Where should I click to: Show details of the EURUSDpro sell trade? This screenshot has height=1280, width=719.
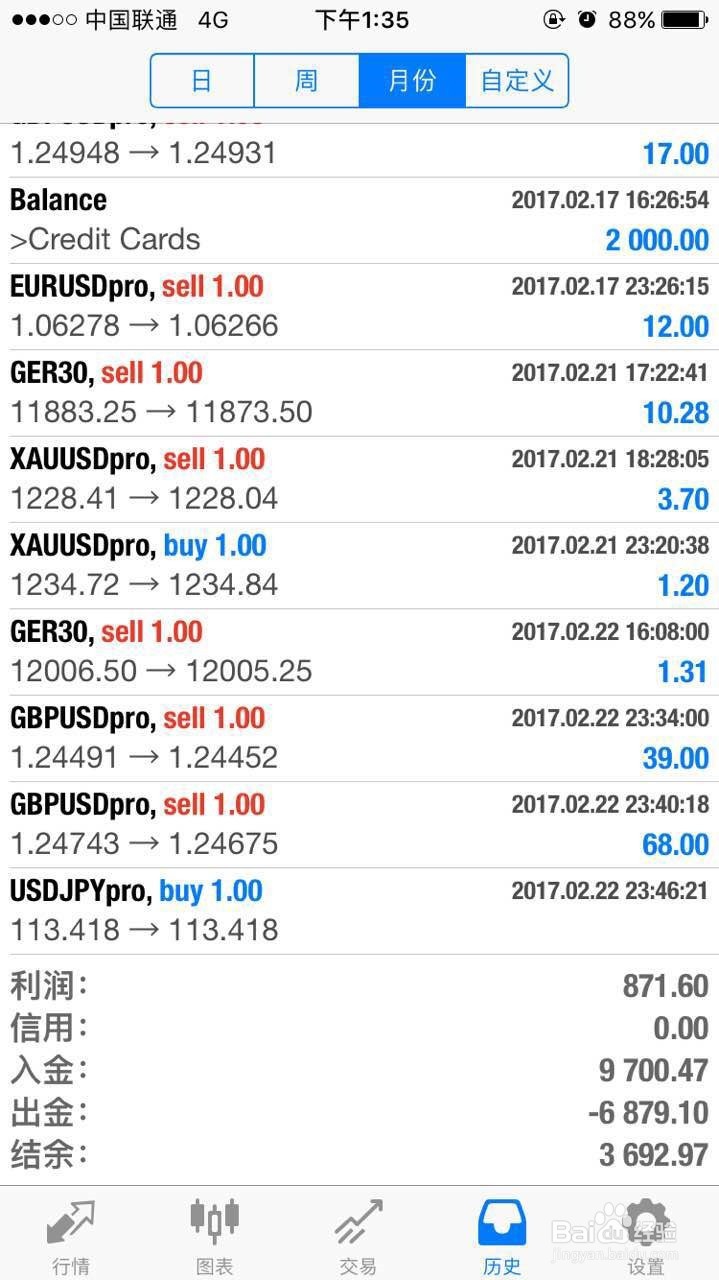click(x=359, y=306)
